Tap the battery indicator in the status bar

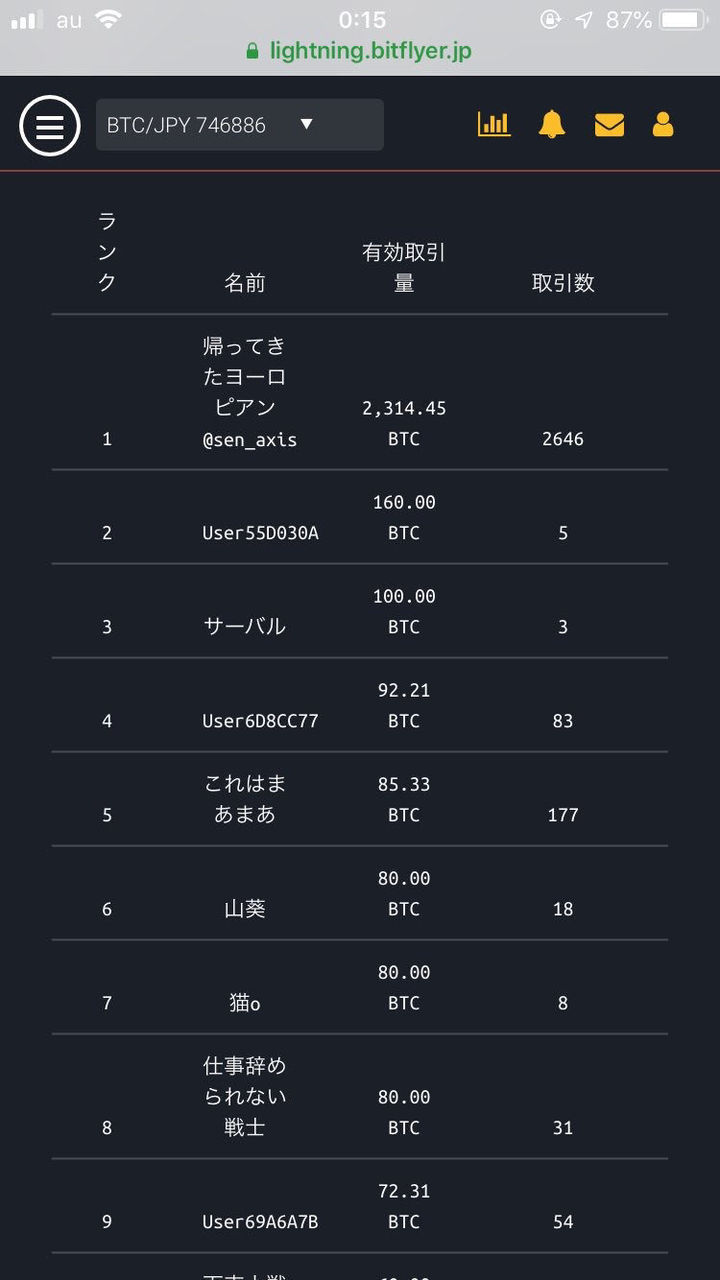[683, 16]
